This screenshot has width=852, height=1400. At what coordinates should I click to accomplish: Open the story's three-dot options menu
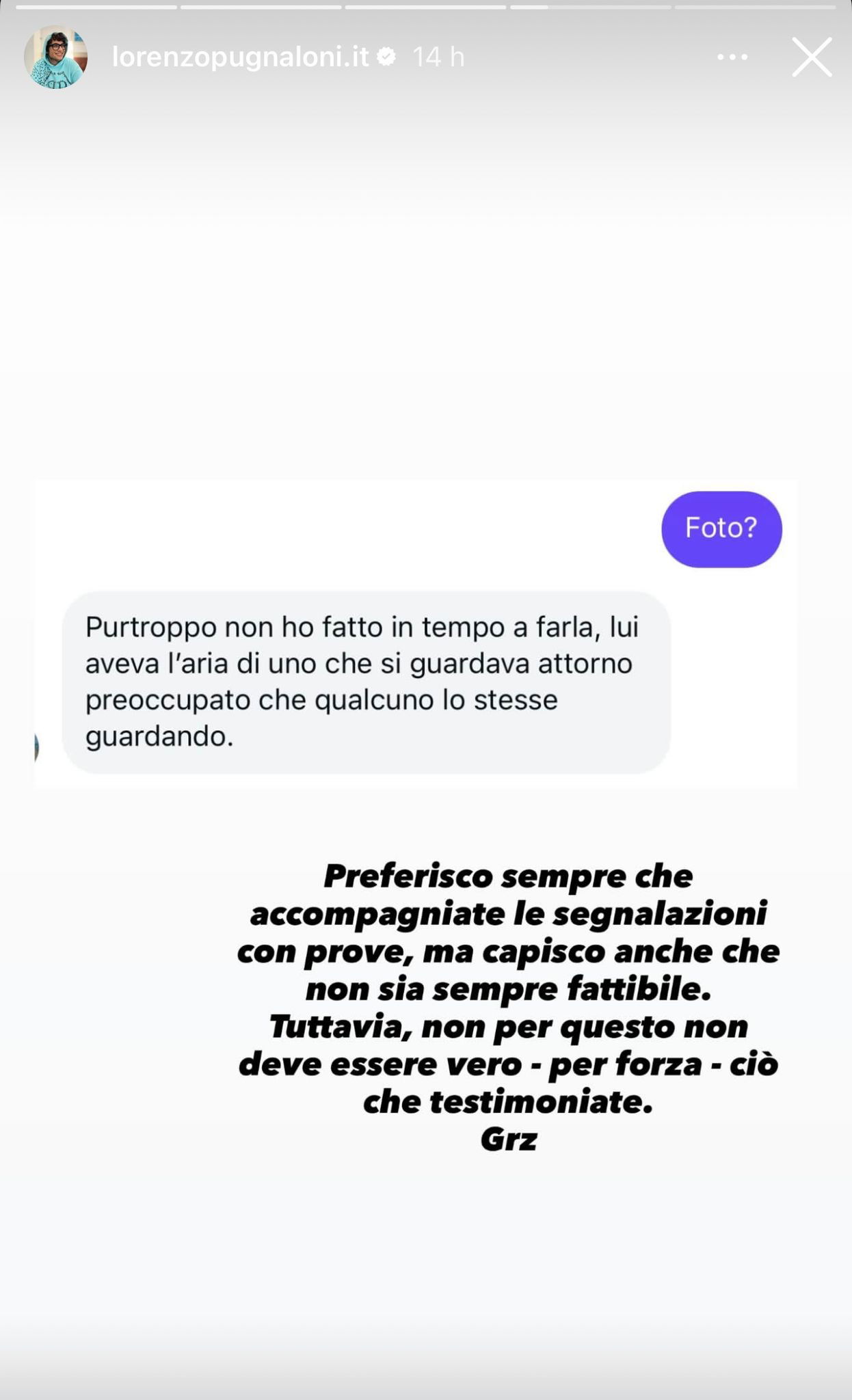click(732, 57)
